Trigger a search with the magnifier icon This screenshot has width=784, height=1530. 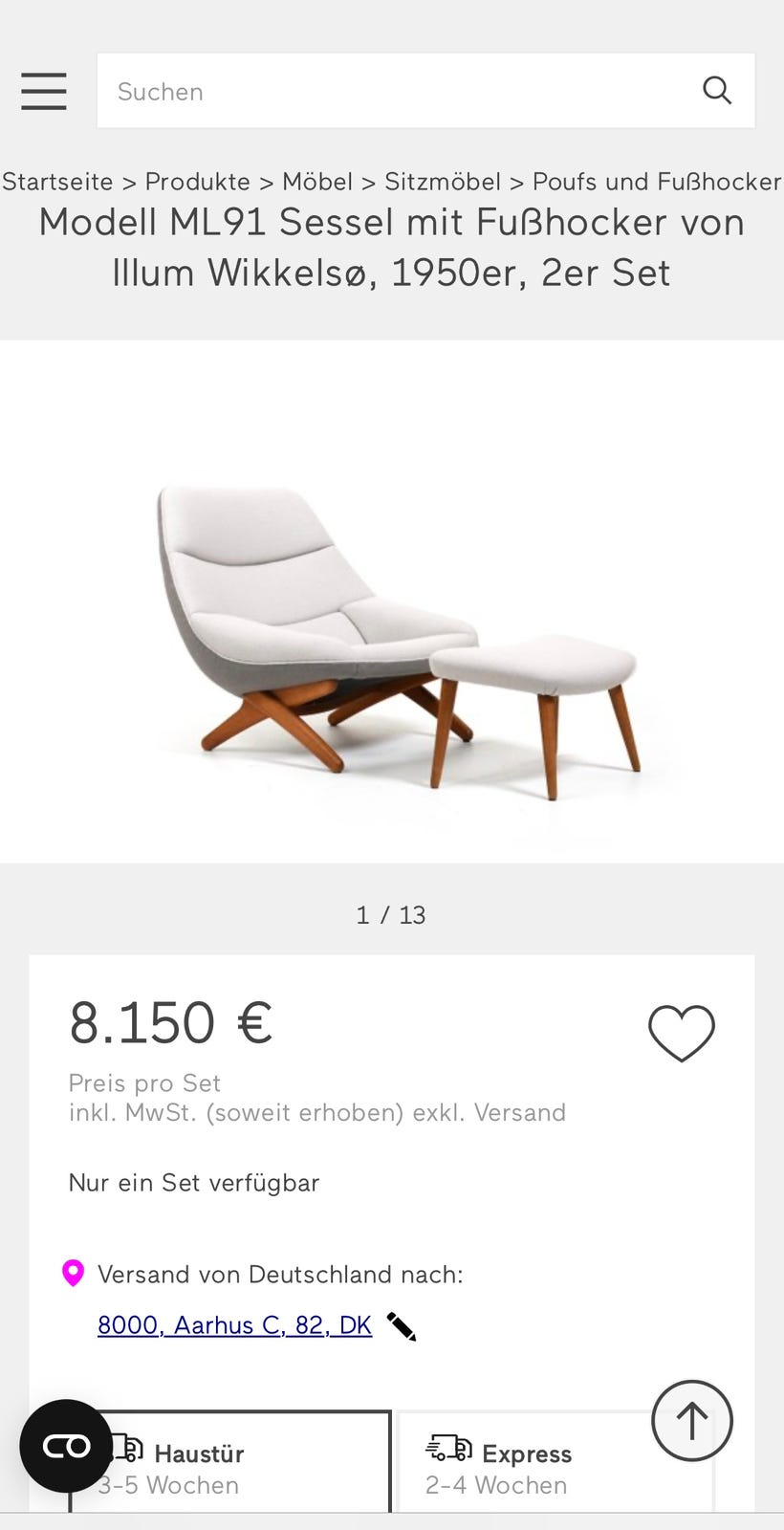717,90
